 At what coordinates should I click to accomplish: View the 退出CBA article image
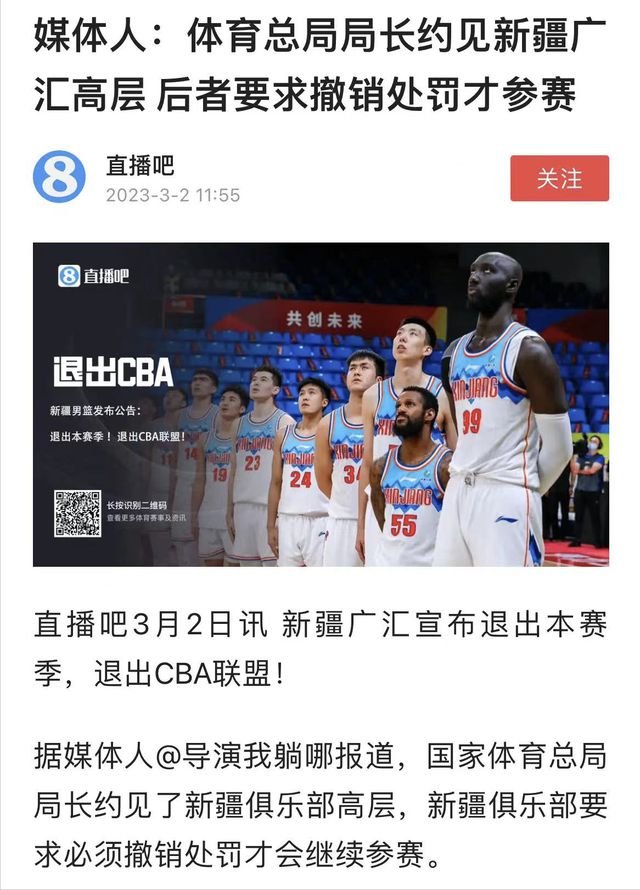coord(320,404)
